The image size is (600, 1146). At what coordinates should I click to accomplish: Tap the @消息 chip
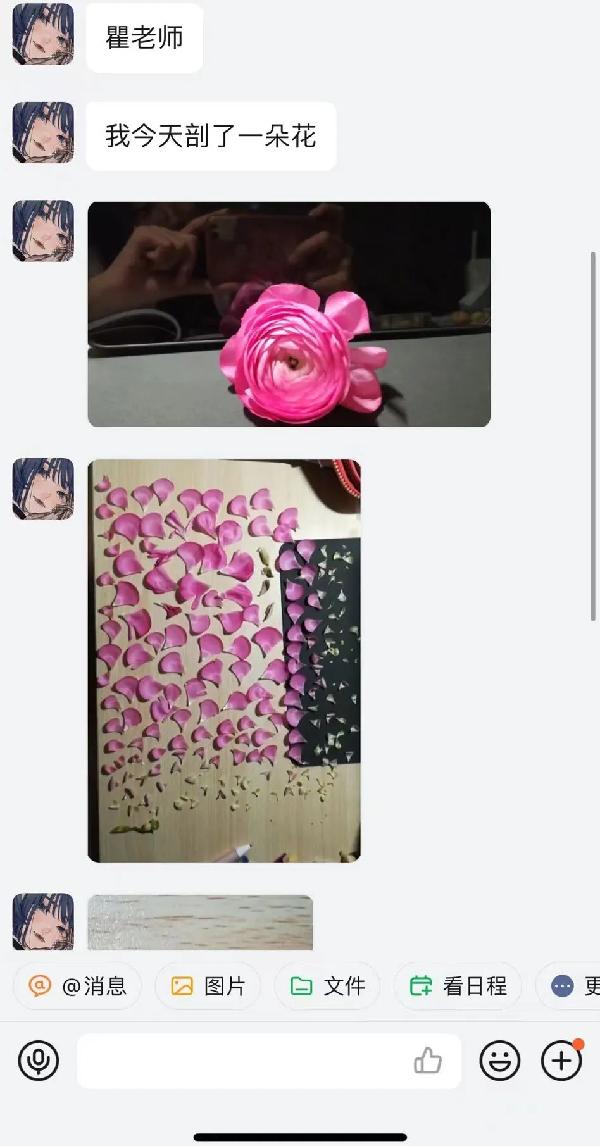tap(78, 986)
